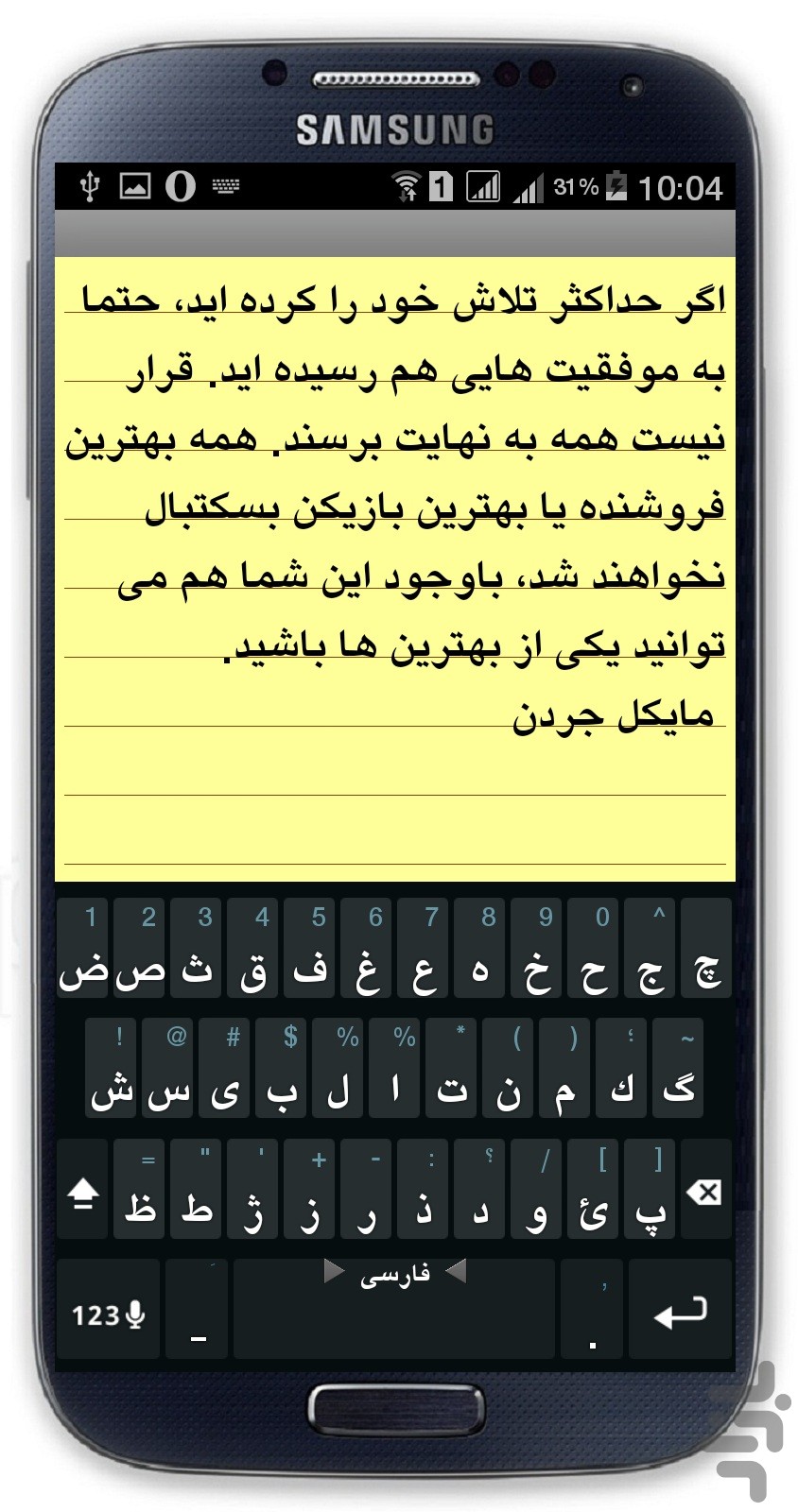Delete a character with the backspace key
This screenshot has width=798, height=1512.
[705, 1190]
